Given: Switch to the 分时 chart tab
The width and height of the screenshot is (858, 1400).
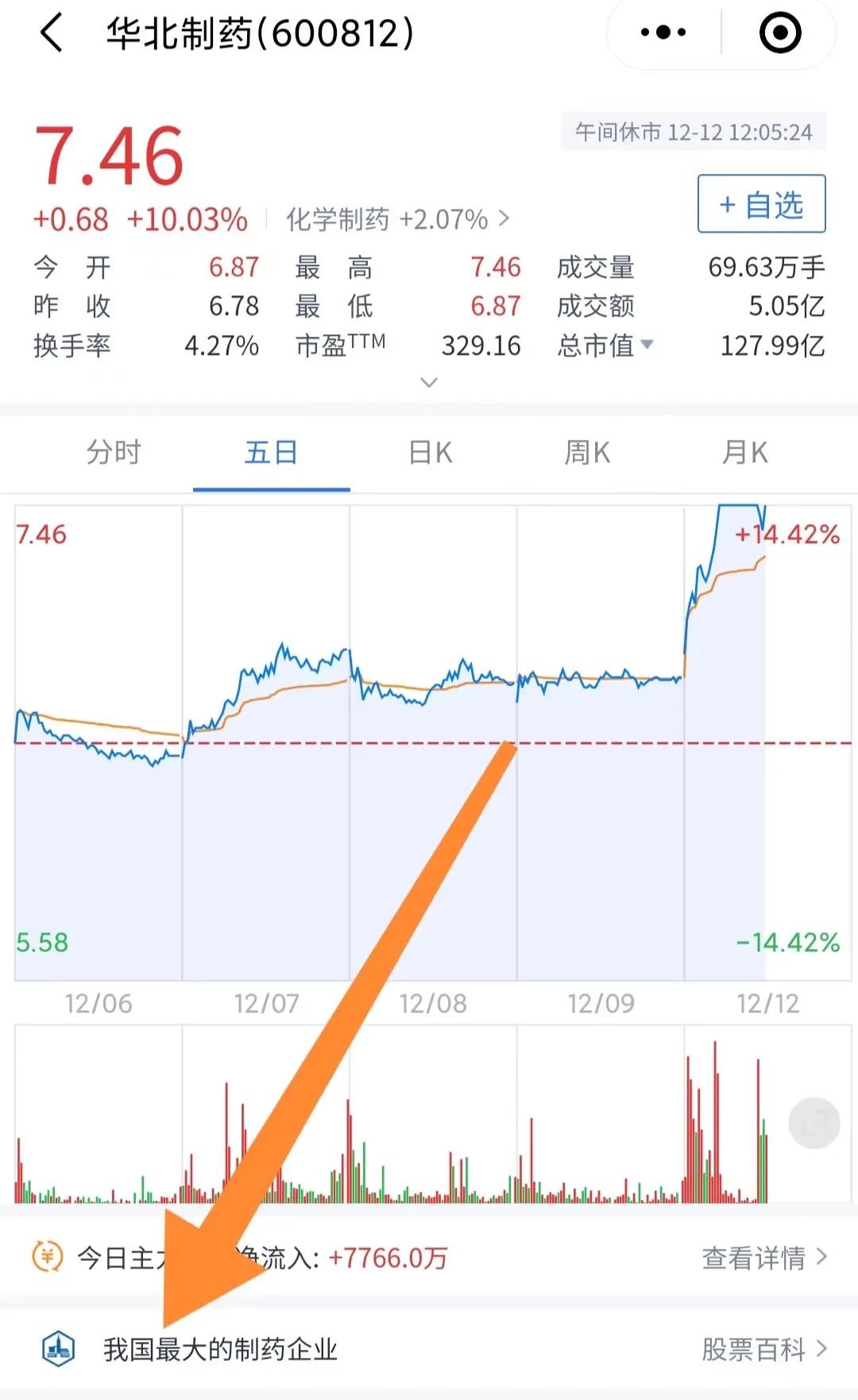Looking at the screenshot, I should [114, 453].
